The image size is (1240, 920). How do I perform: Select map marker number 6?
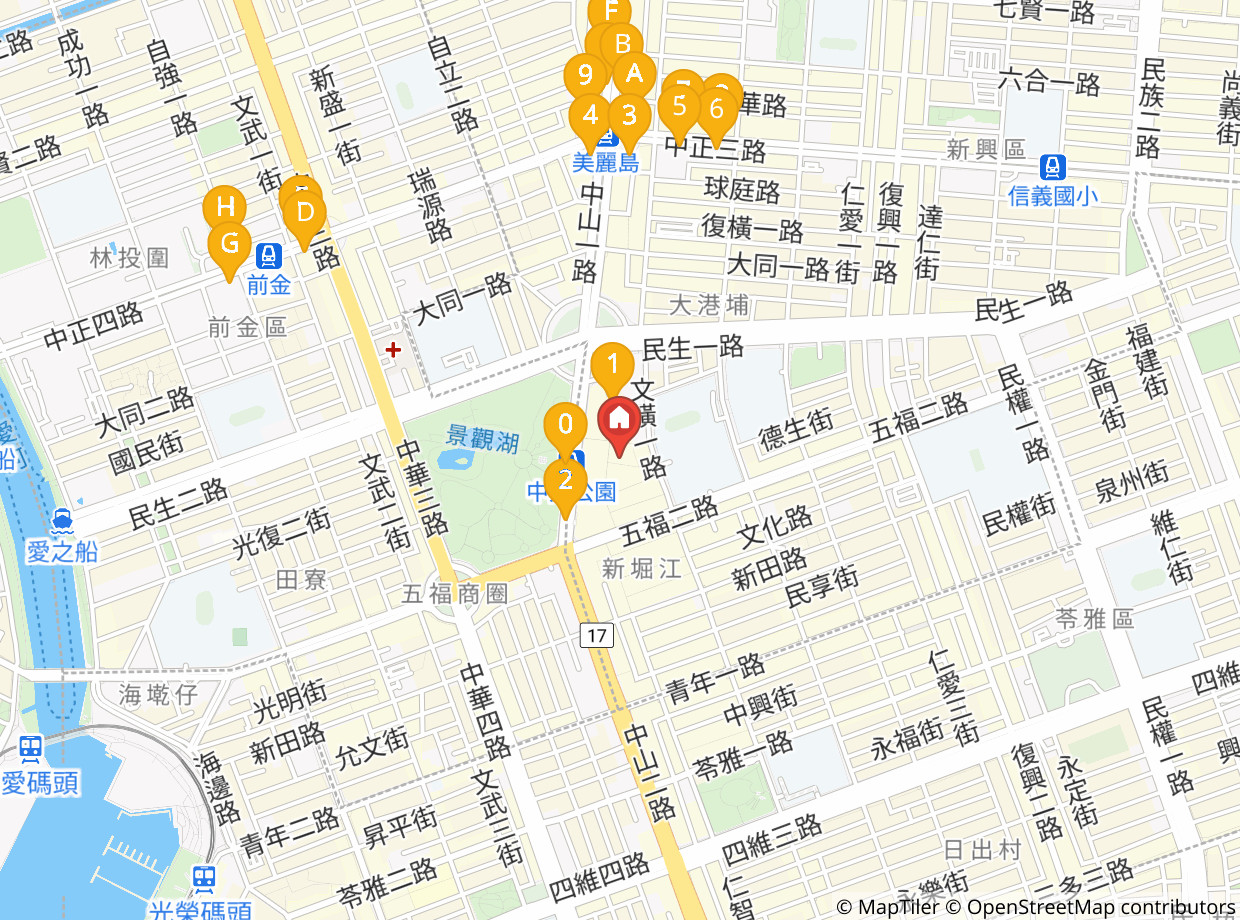717,109
